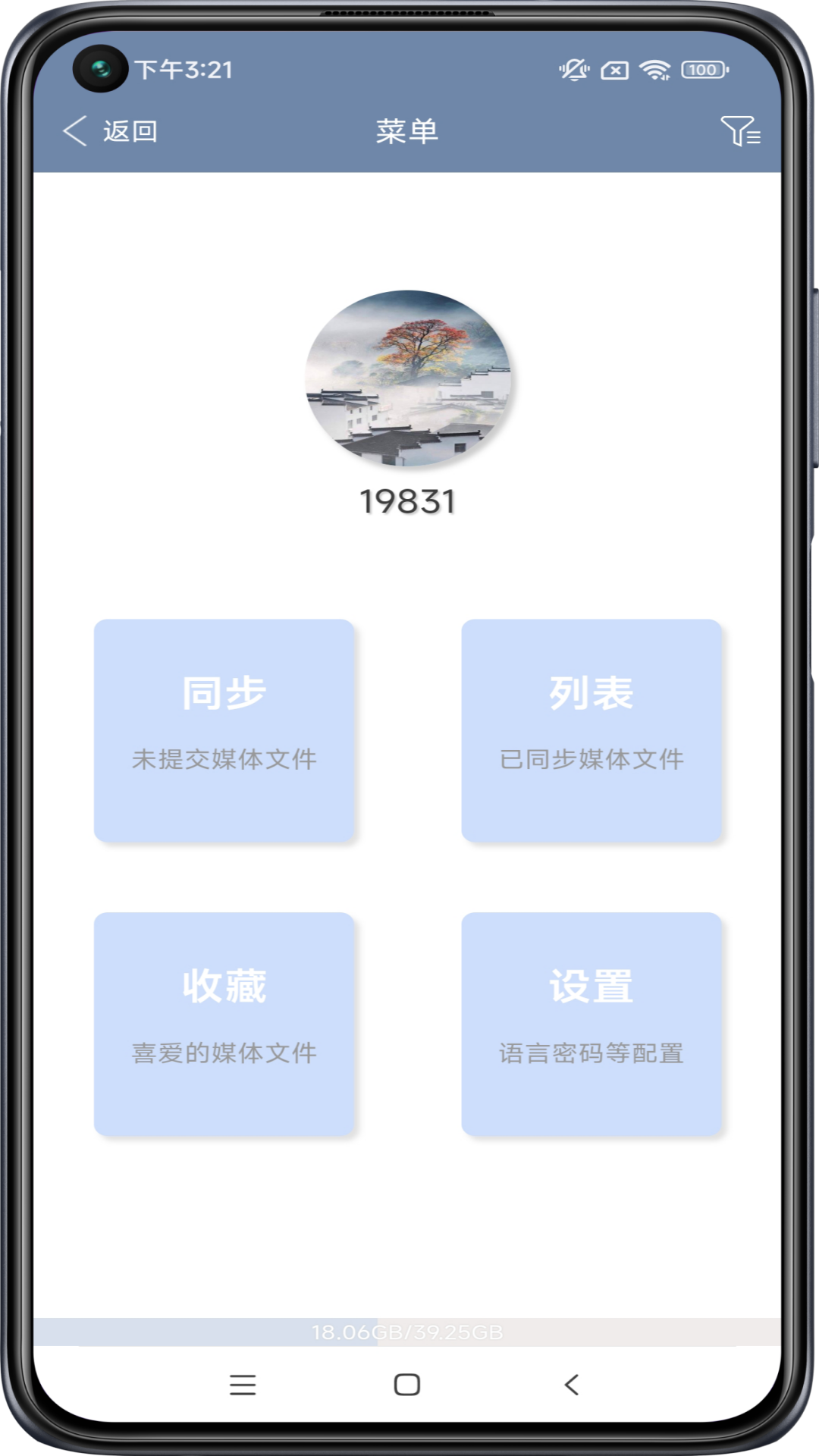Open the 设置 settings card
The width and height of the screenshot is (819, 1456).
[x=591, y=1024]
